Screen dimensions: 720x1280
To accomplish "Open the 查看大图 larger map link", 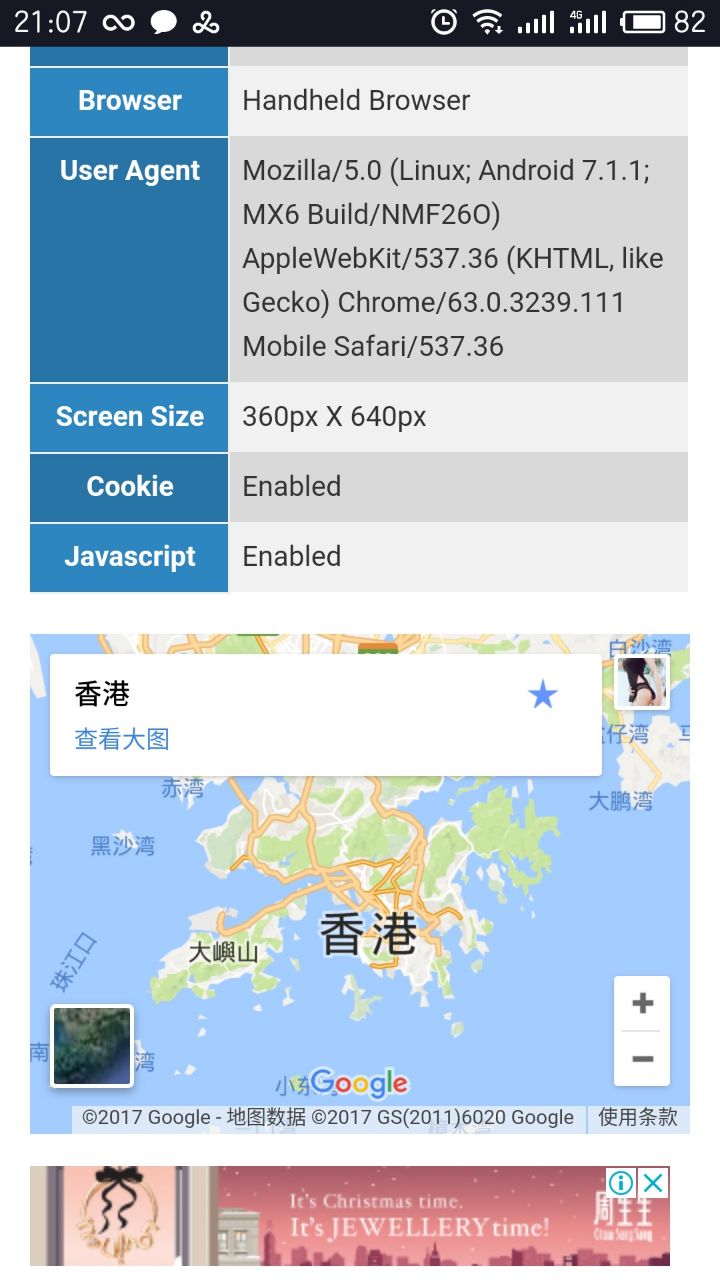I will pos(122,739).
